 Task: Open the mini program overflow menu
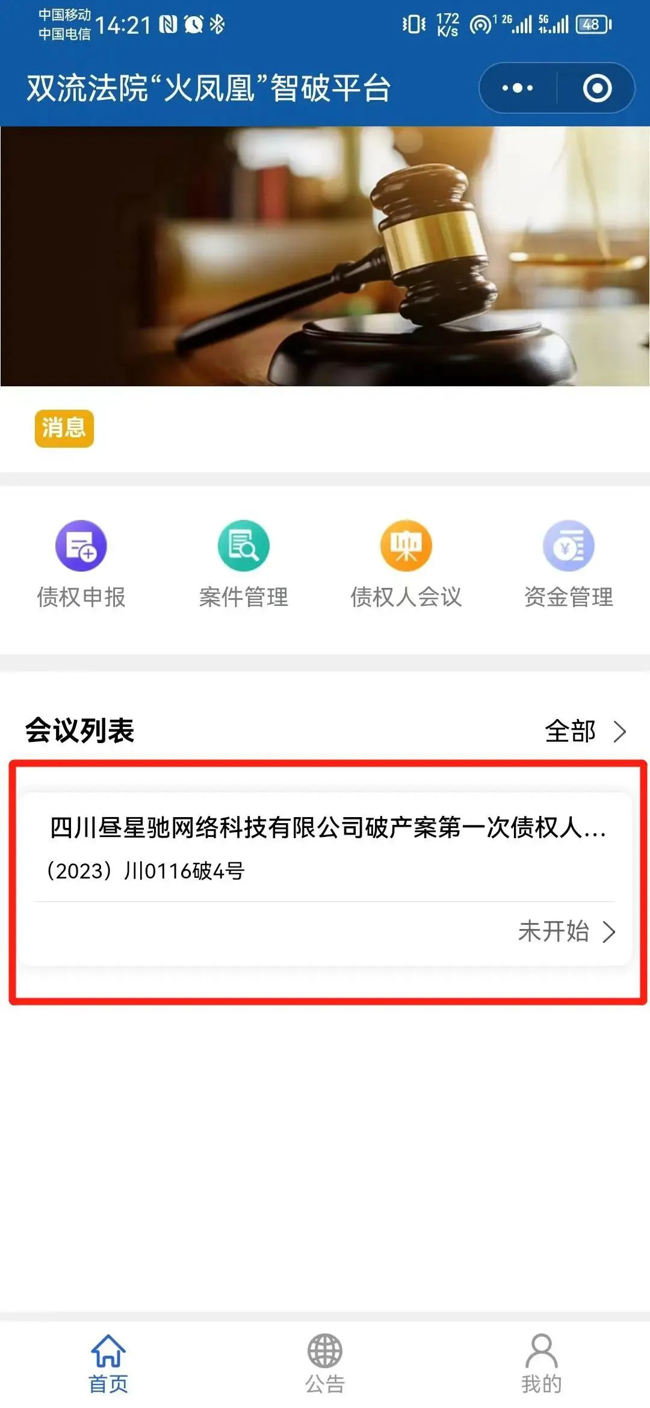[x=517, y=88]
